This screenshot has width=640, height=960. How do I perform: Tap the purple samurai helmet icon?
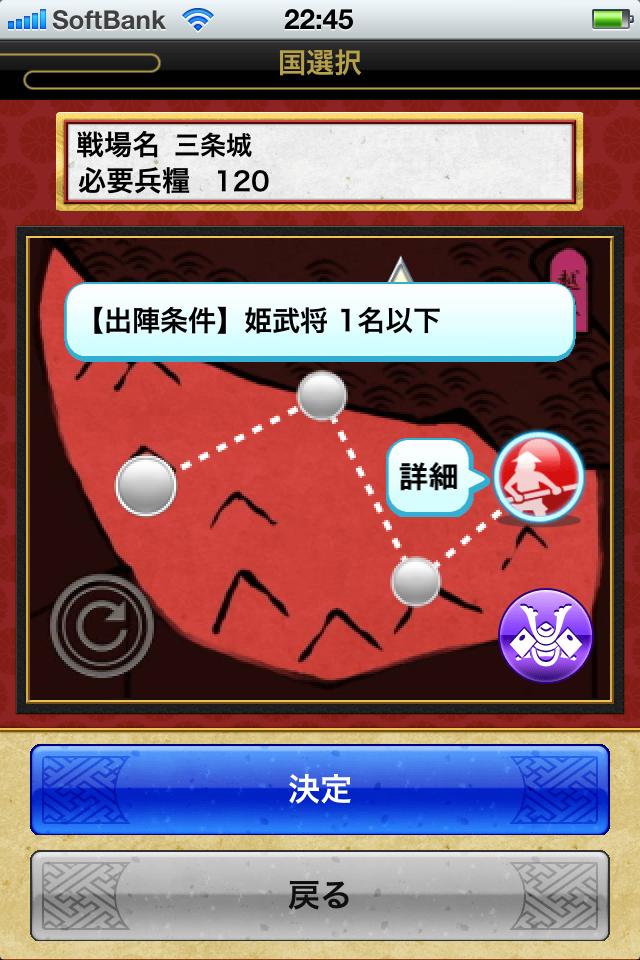[x=545, y=636]
